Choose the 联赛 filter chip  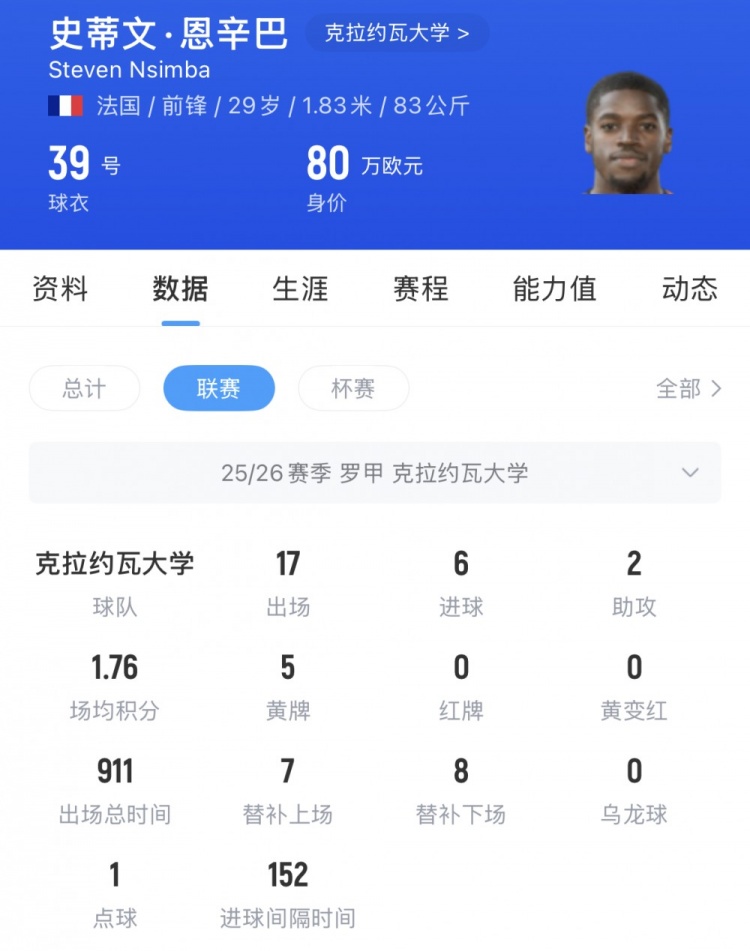pyautogui.click(x=219, y=388)
